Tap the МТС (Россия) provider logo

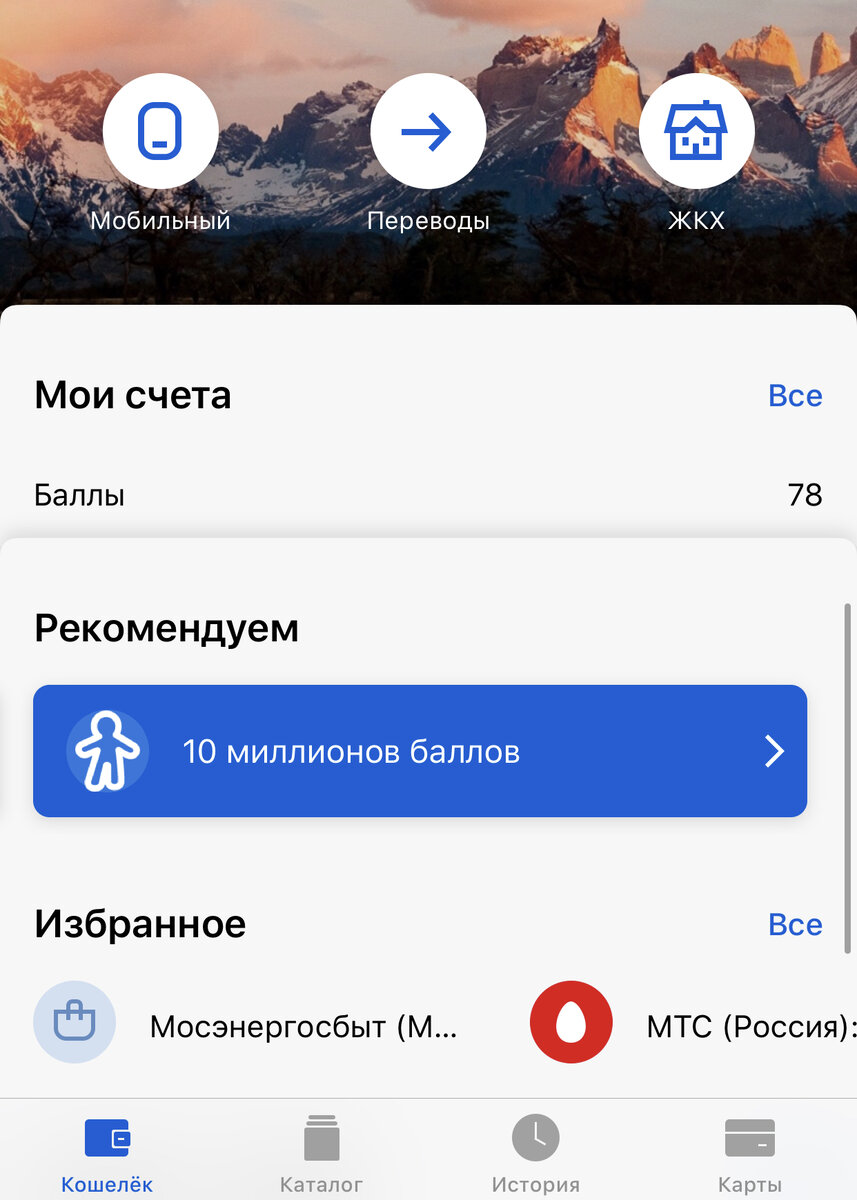(570, 1022)
